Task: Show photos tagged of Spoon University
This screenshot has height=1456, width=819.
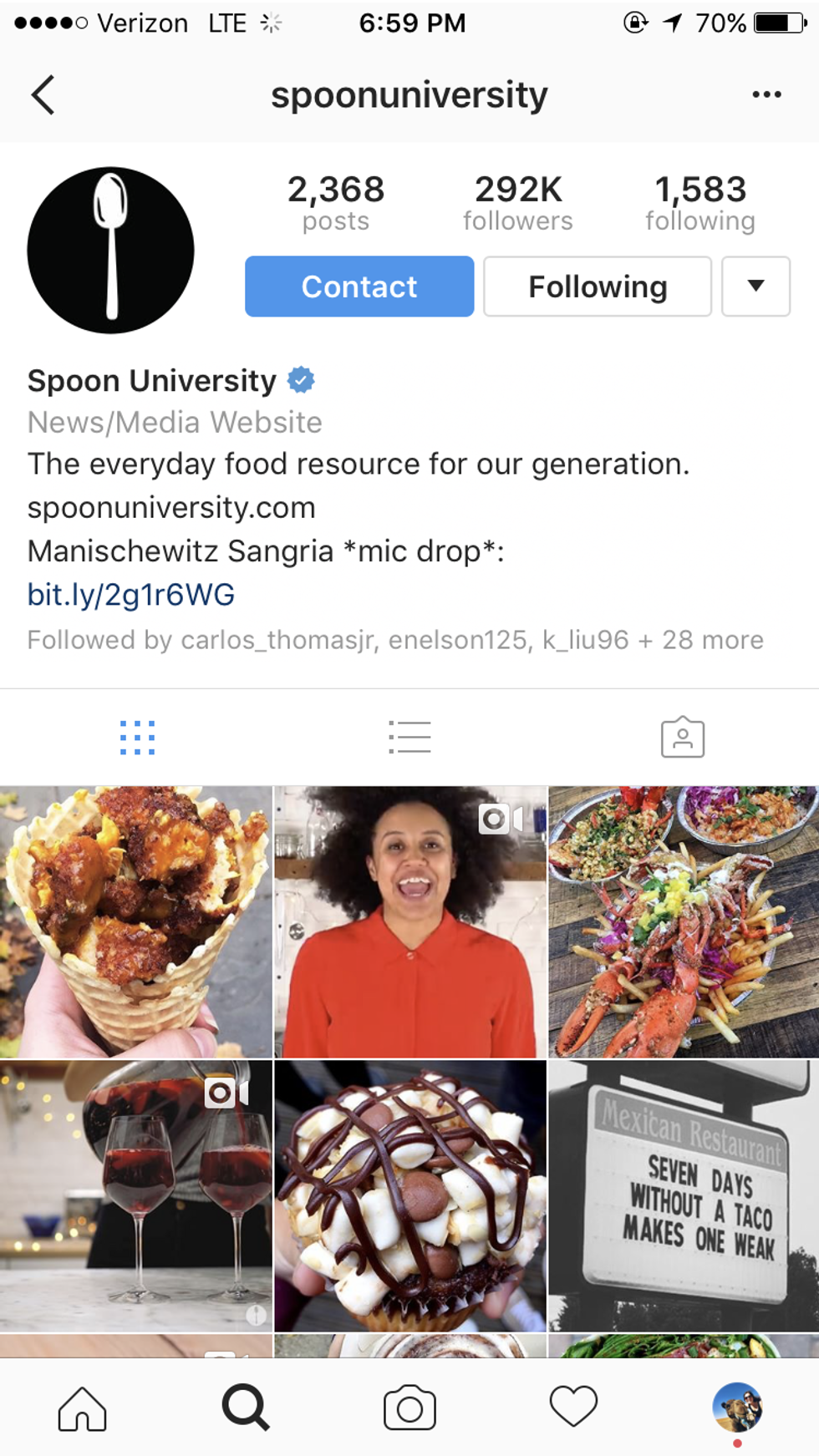Action: [x=683, y=738]
